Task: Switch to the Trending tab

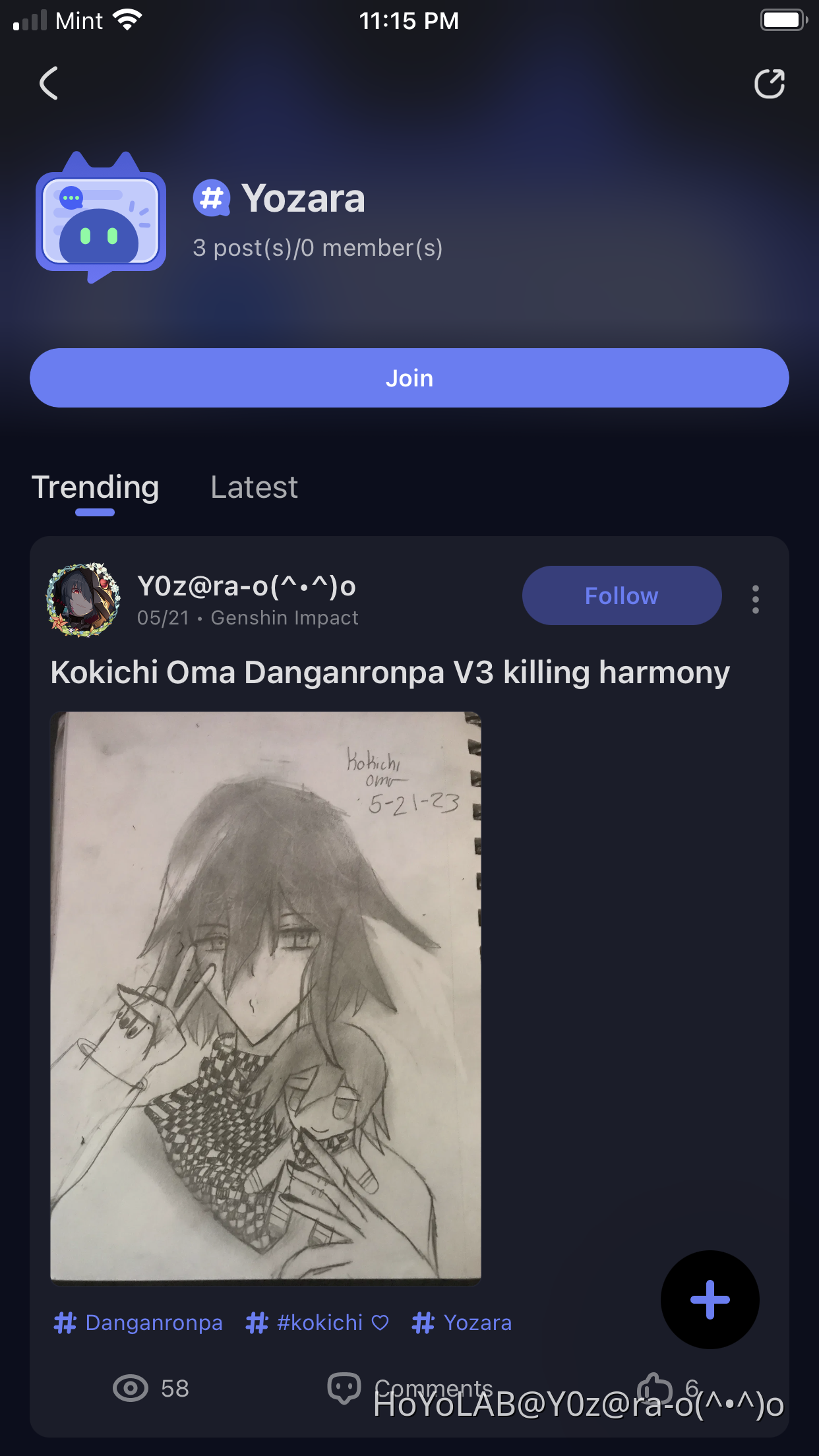Action: pyautogui.click(x=96, y=488)
